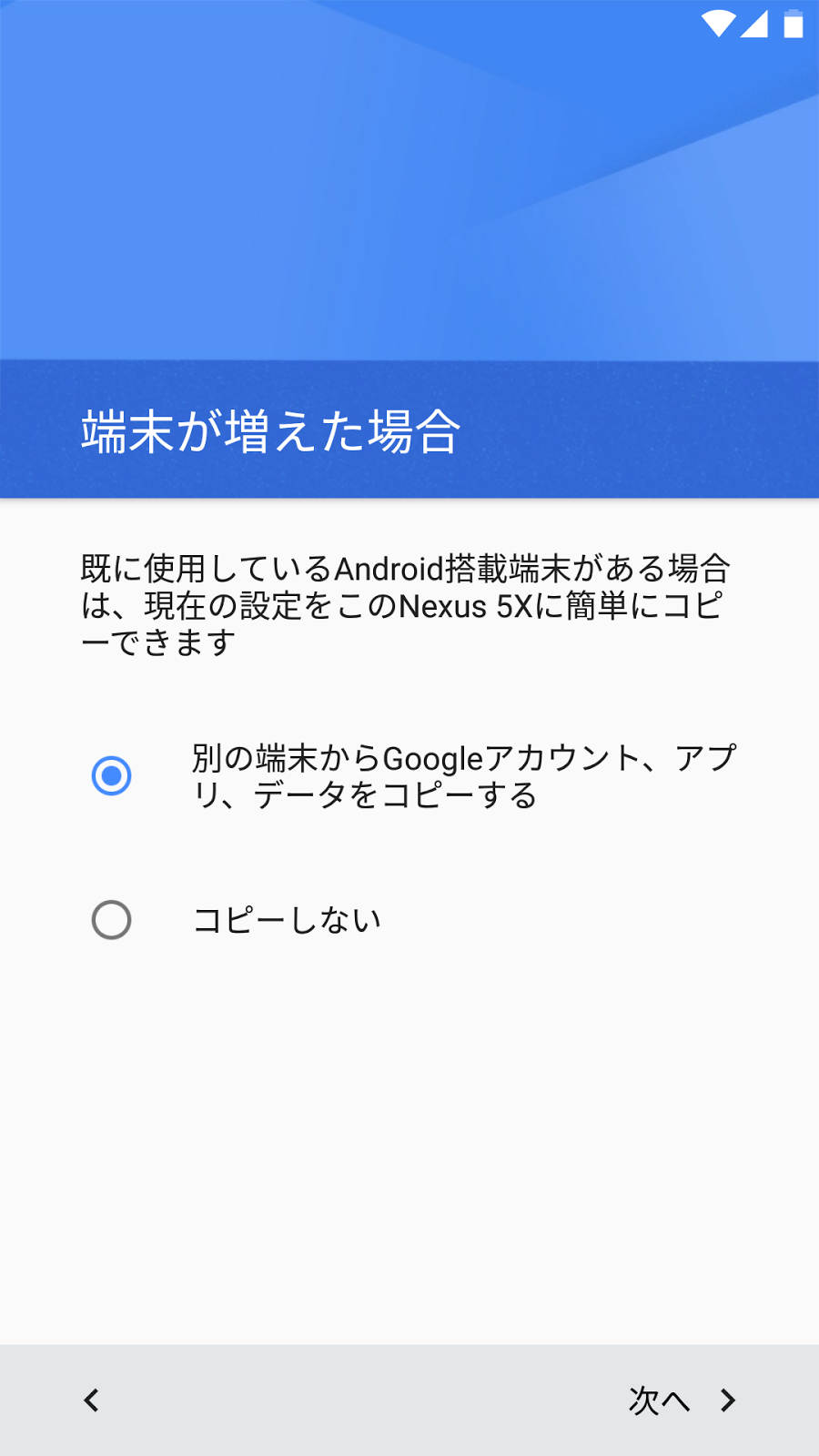This screenshot has height=1456, width=819.
Task: Go back with the left arrow
Action: tap(91, 1400)
